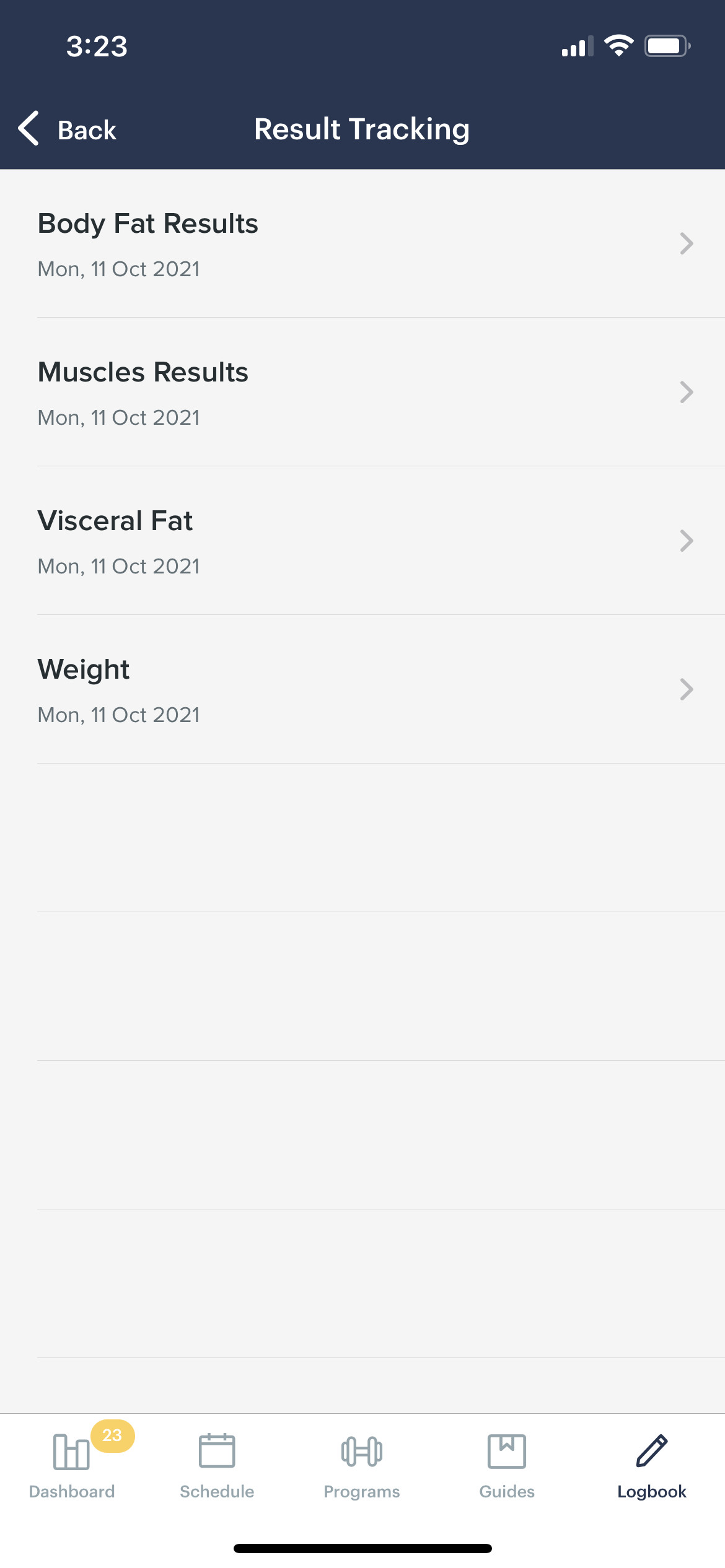Open the Programs tab

tap(362, 1465)
